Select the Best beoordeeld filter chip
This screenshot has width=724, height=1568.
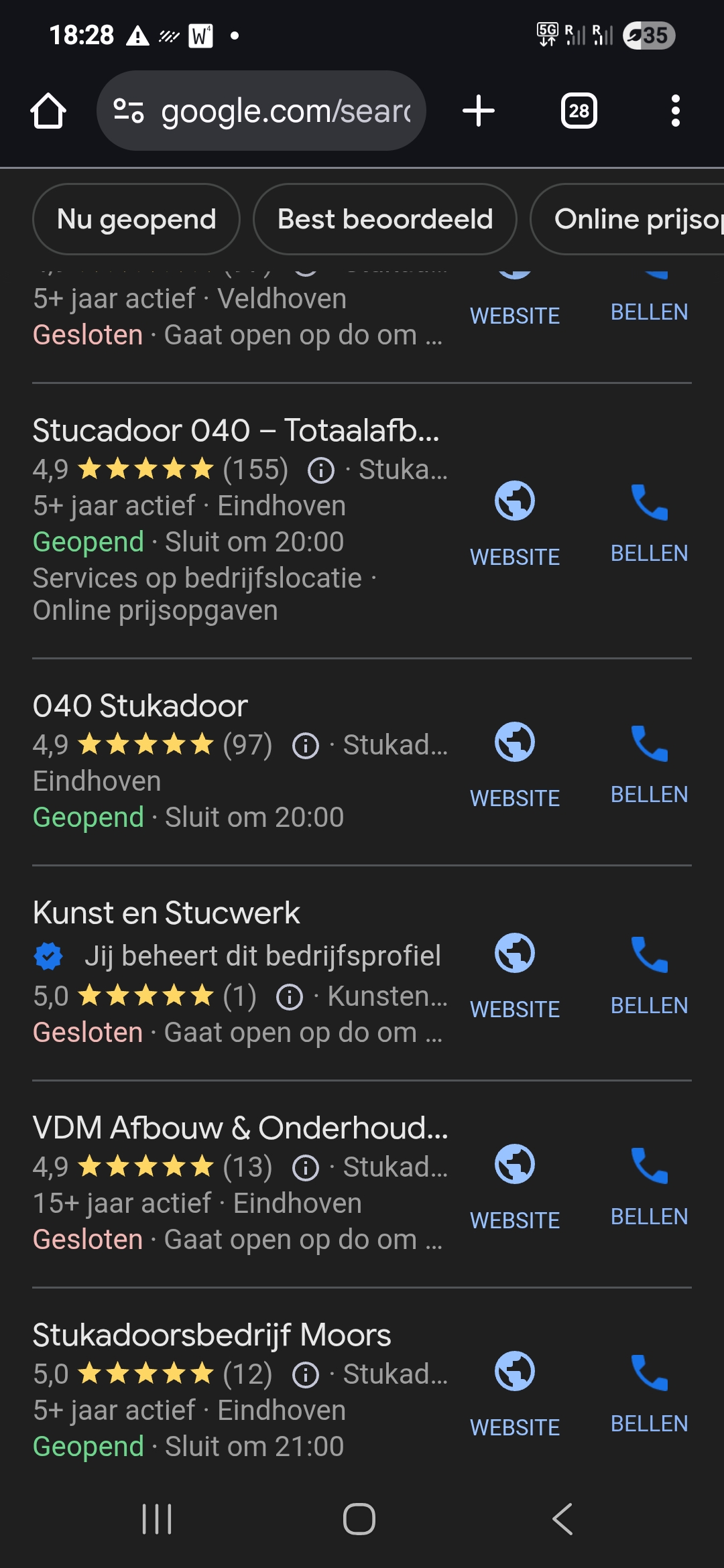click(385, 219)
